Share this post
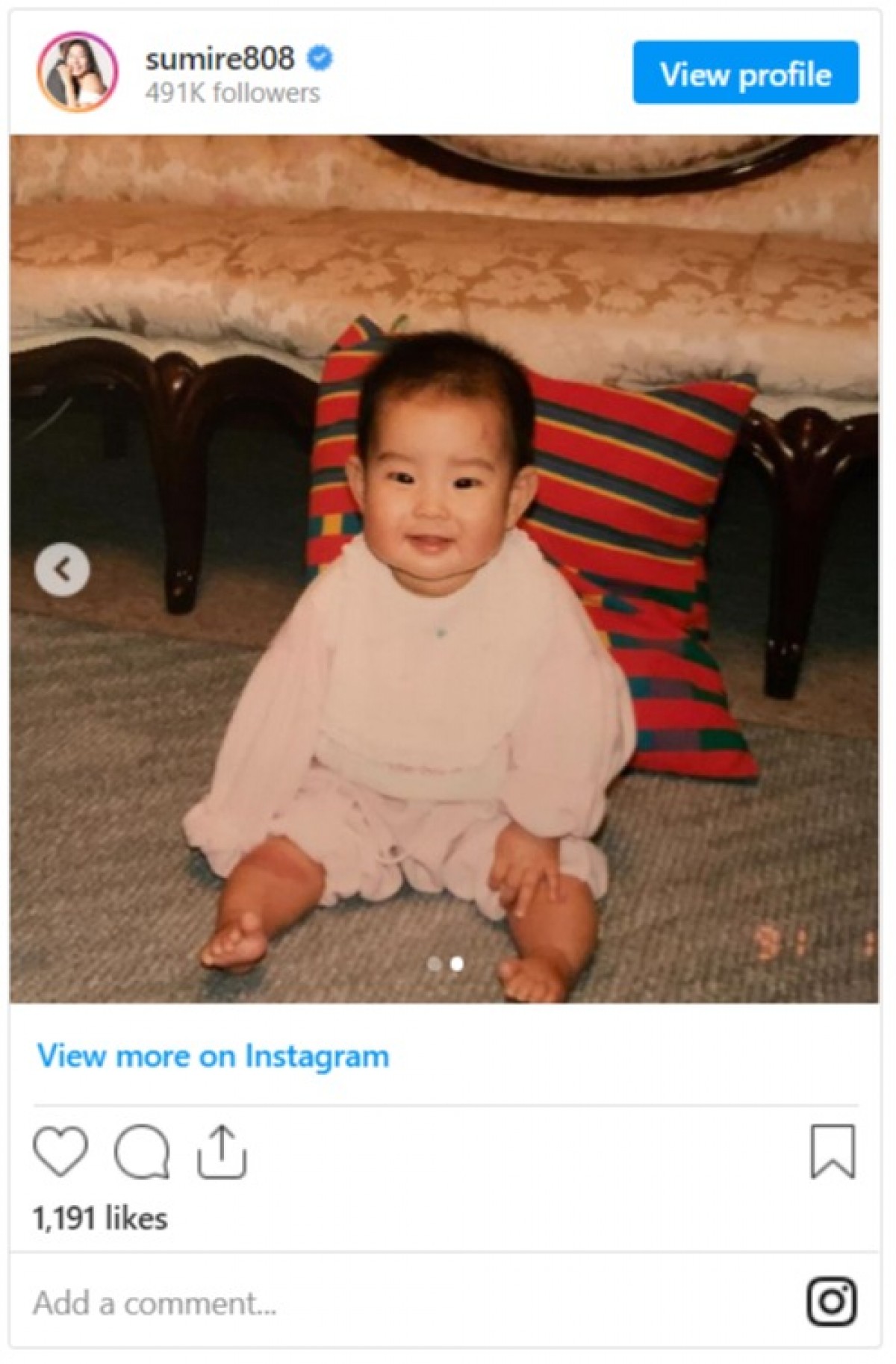The height and width of the screenshot is (1364, 896). tap(222, 1150)
